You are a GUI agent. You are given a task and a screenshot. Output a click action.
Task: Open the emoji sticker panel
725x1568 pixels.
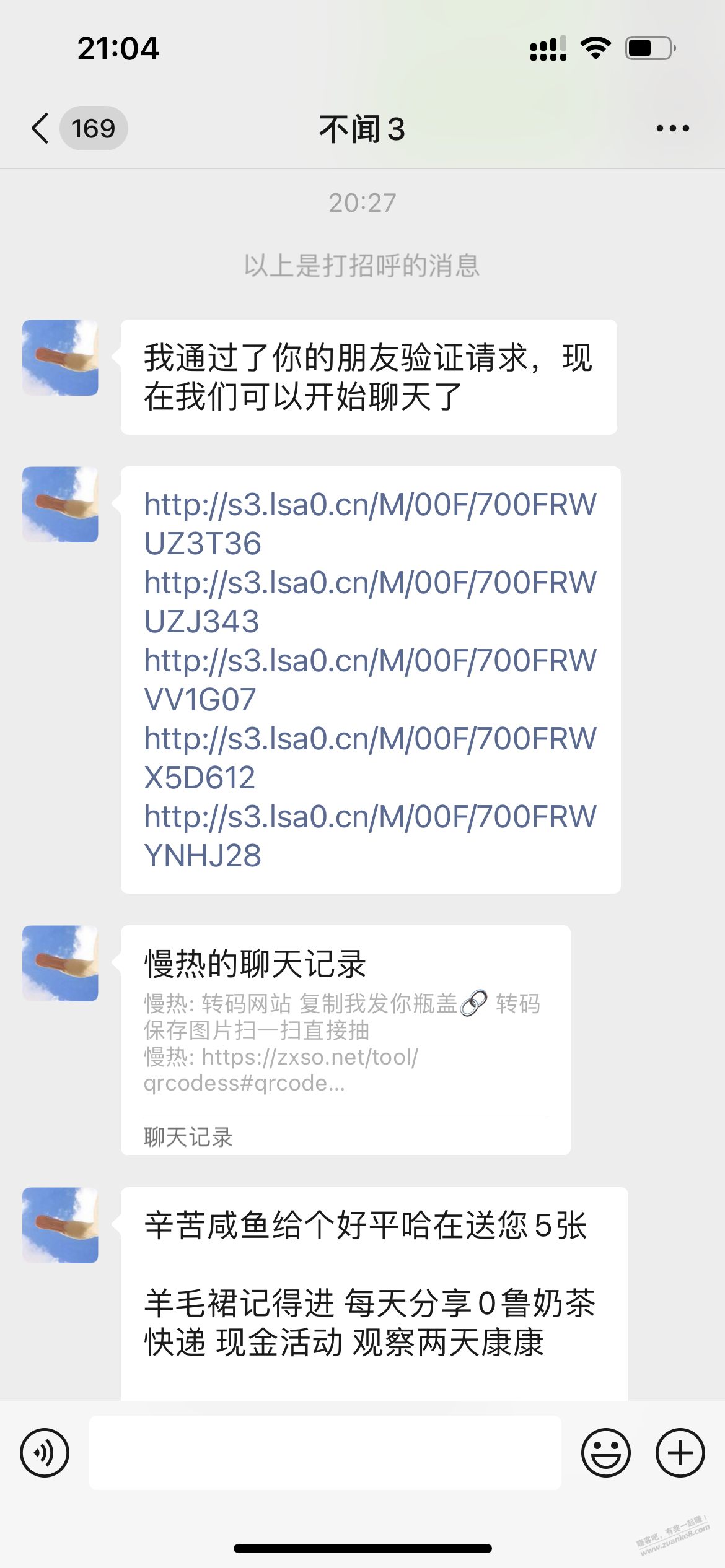[x=605, y=1453]
